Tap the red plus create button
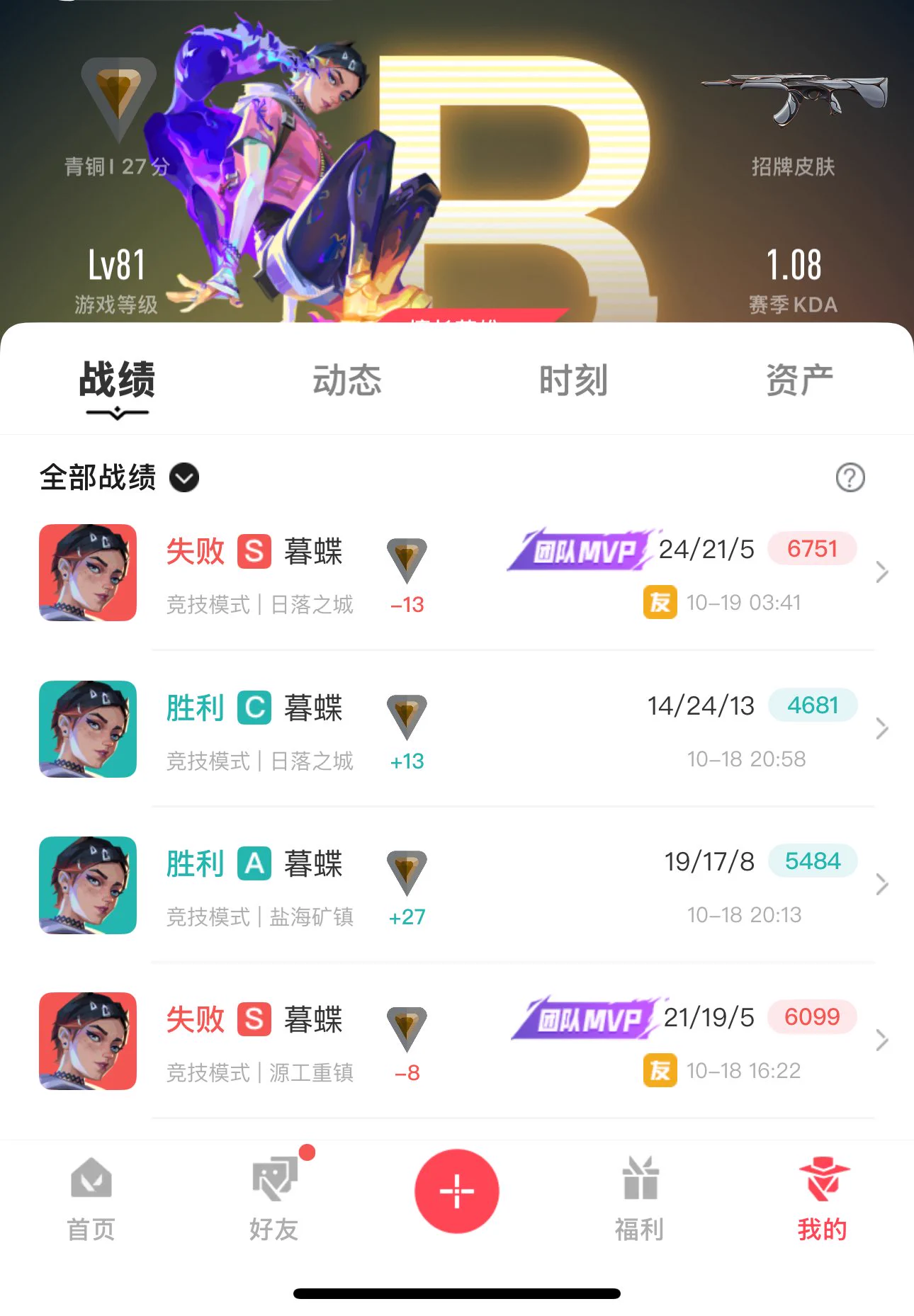The width and height of the screenshot is (914, 1316). pos(457,1191)
